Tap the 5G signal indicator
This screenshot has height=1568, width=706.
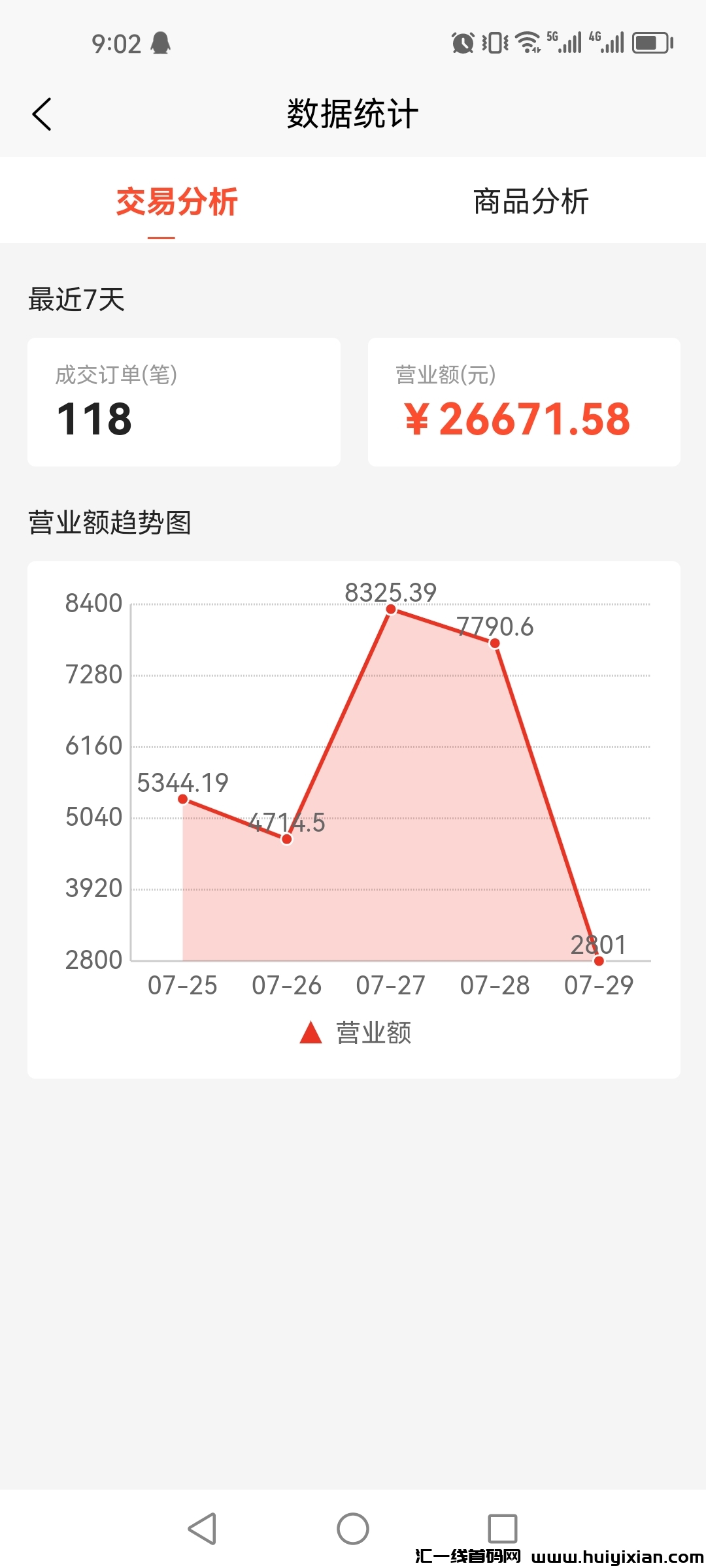coord(563,42)
